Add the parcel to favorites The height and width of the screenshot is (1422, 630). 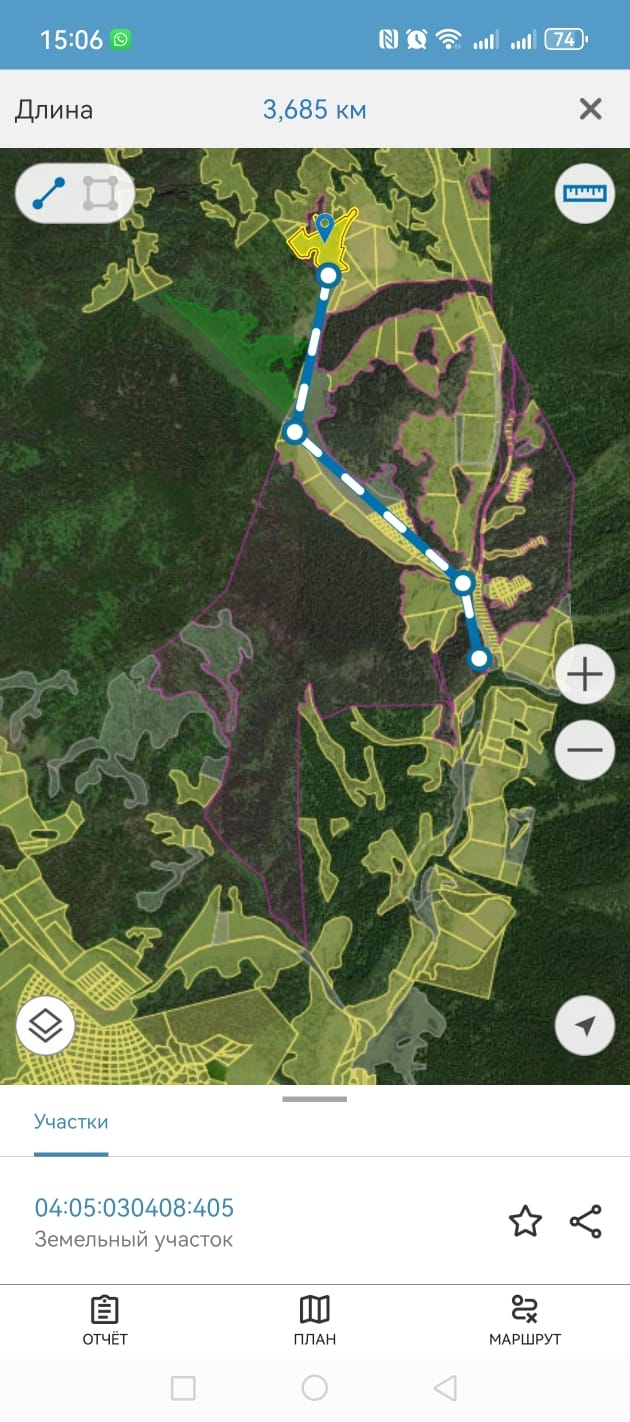(525, 1221)
